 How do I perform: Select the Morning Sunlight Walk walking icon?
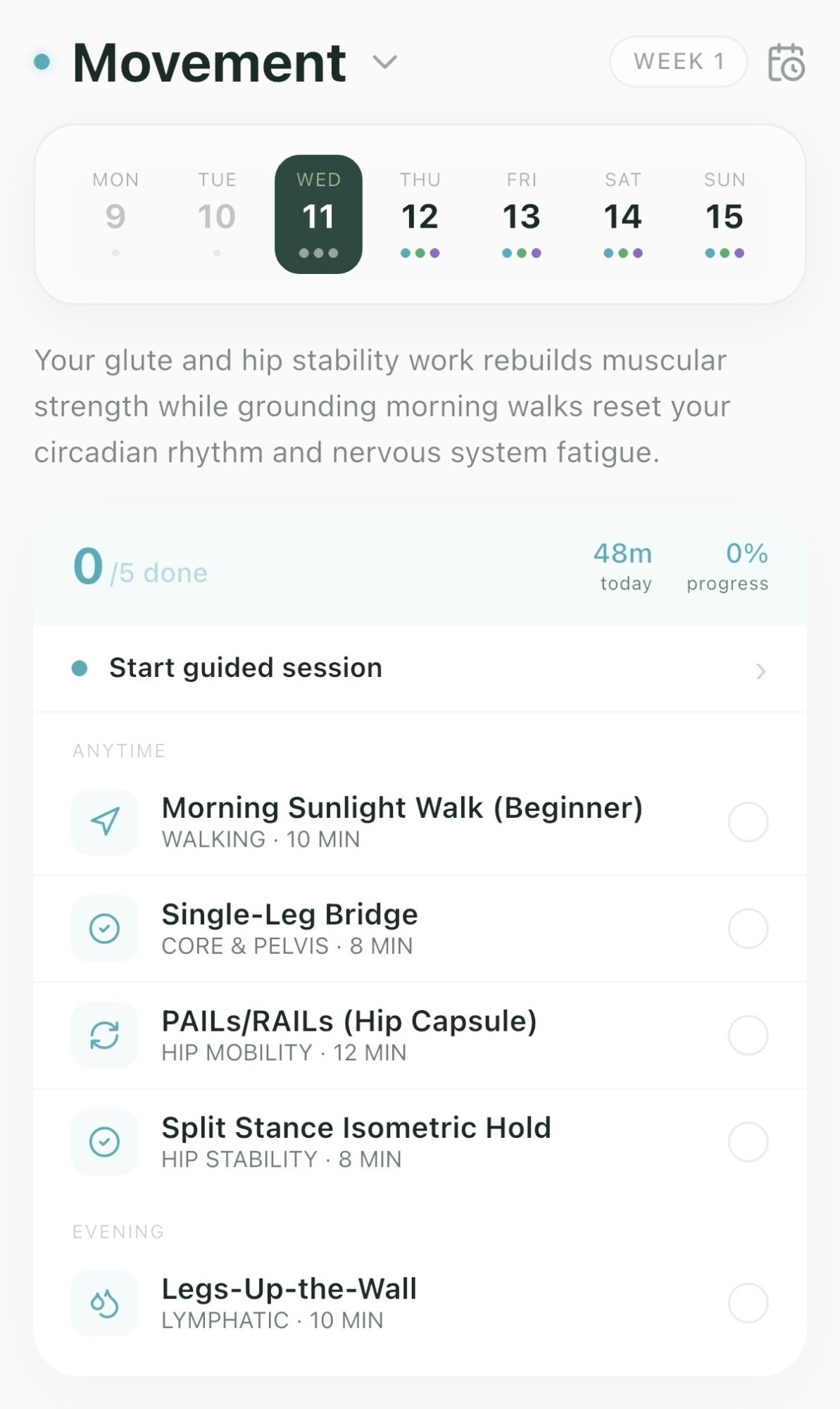[104, 821]
